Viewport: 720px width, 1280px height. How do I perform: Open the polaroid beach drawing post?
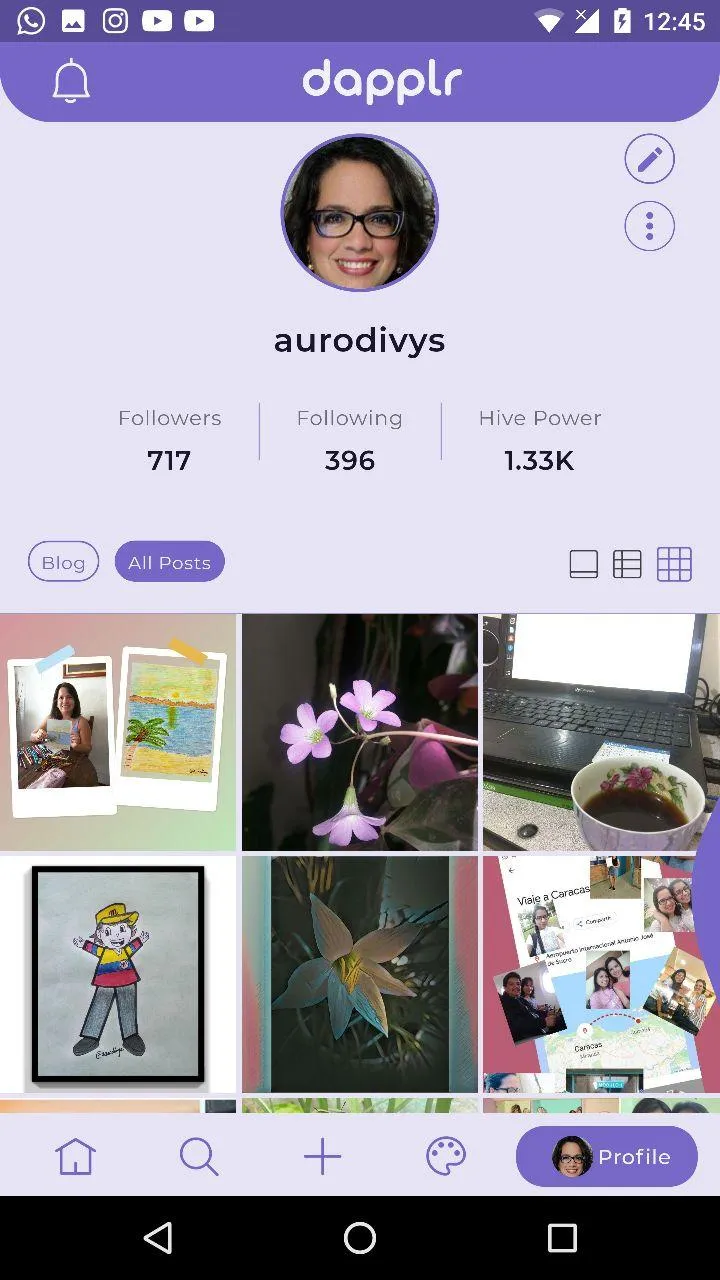(118, 732)
